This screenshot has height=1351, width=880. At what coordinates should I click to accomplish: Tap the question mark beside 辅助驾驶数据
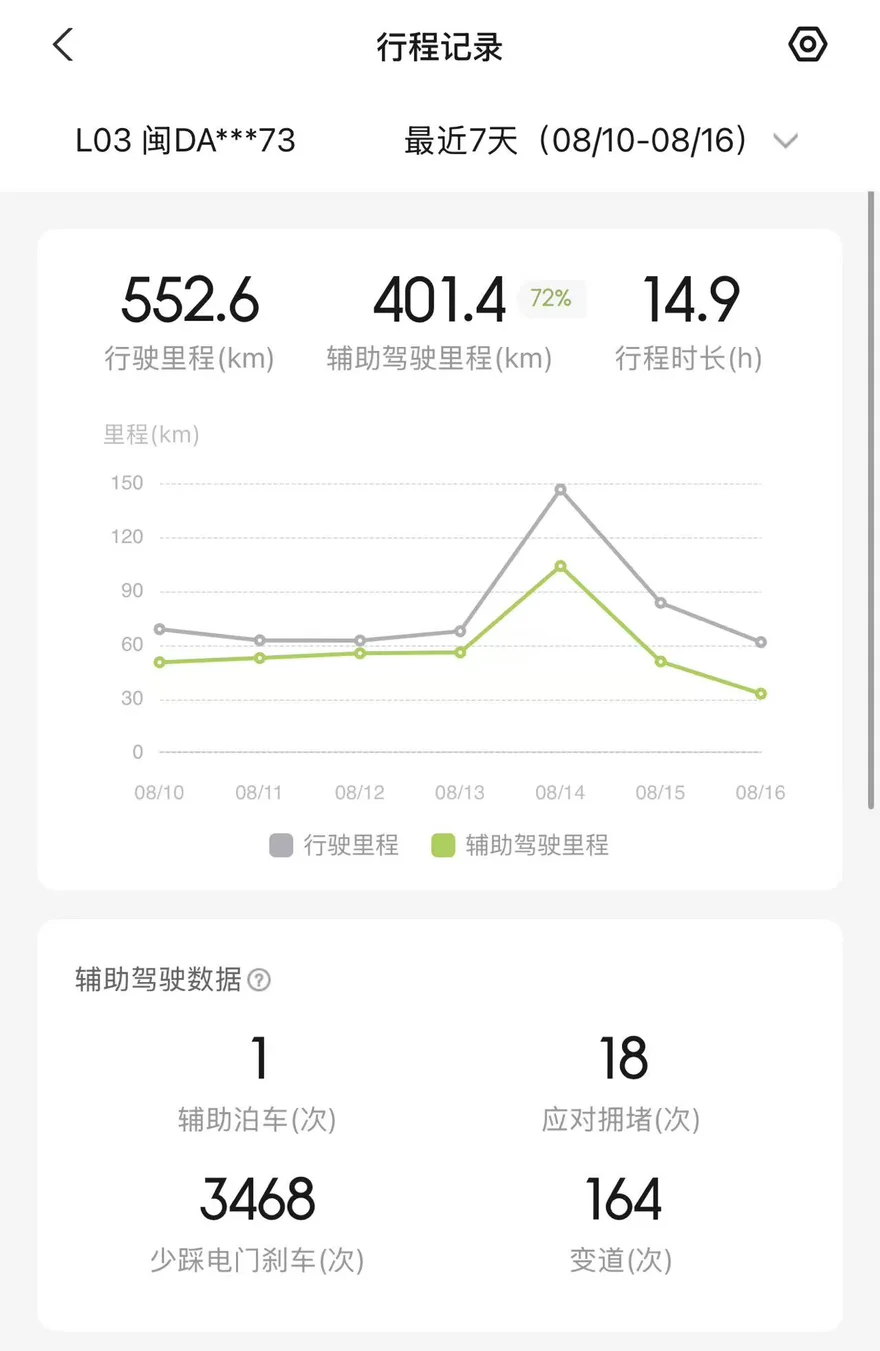259,980
